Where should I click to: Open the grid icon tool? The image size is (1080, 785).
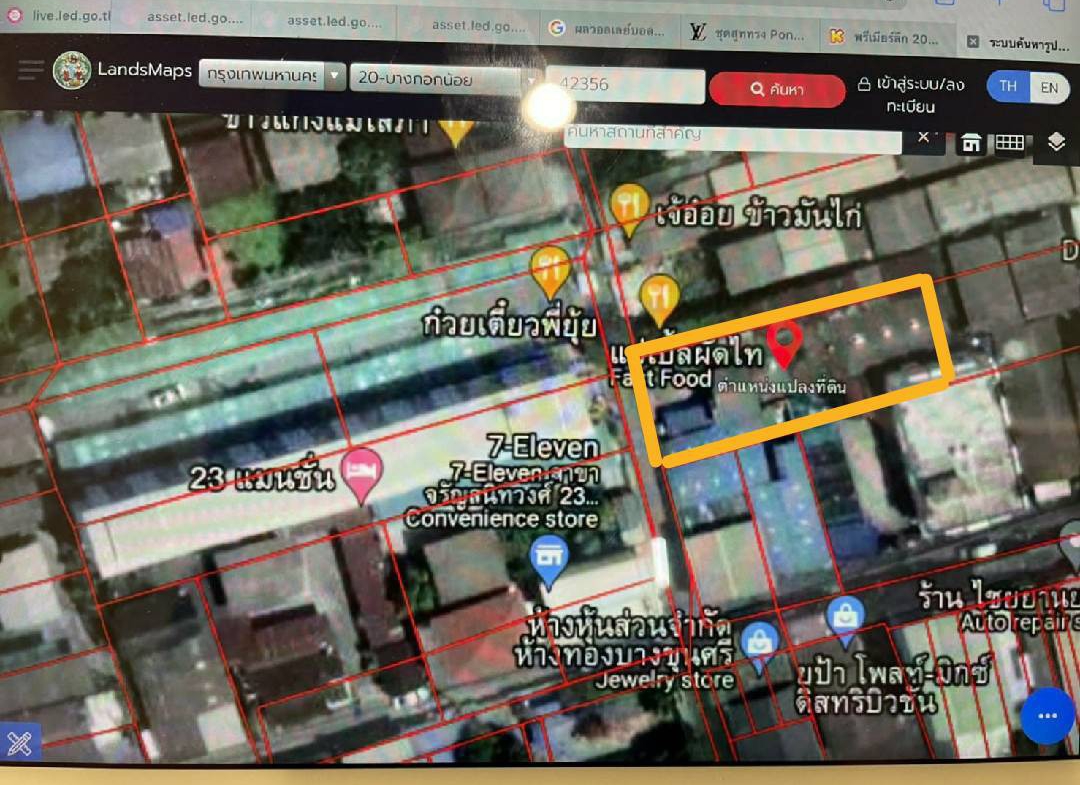[1009, 143]
